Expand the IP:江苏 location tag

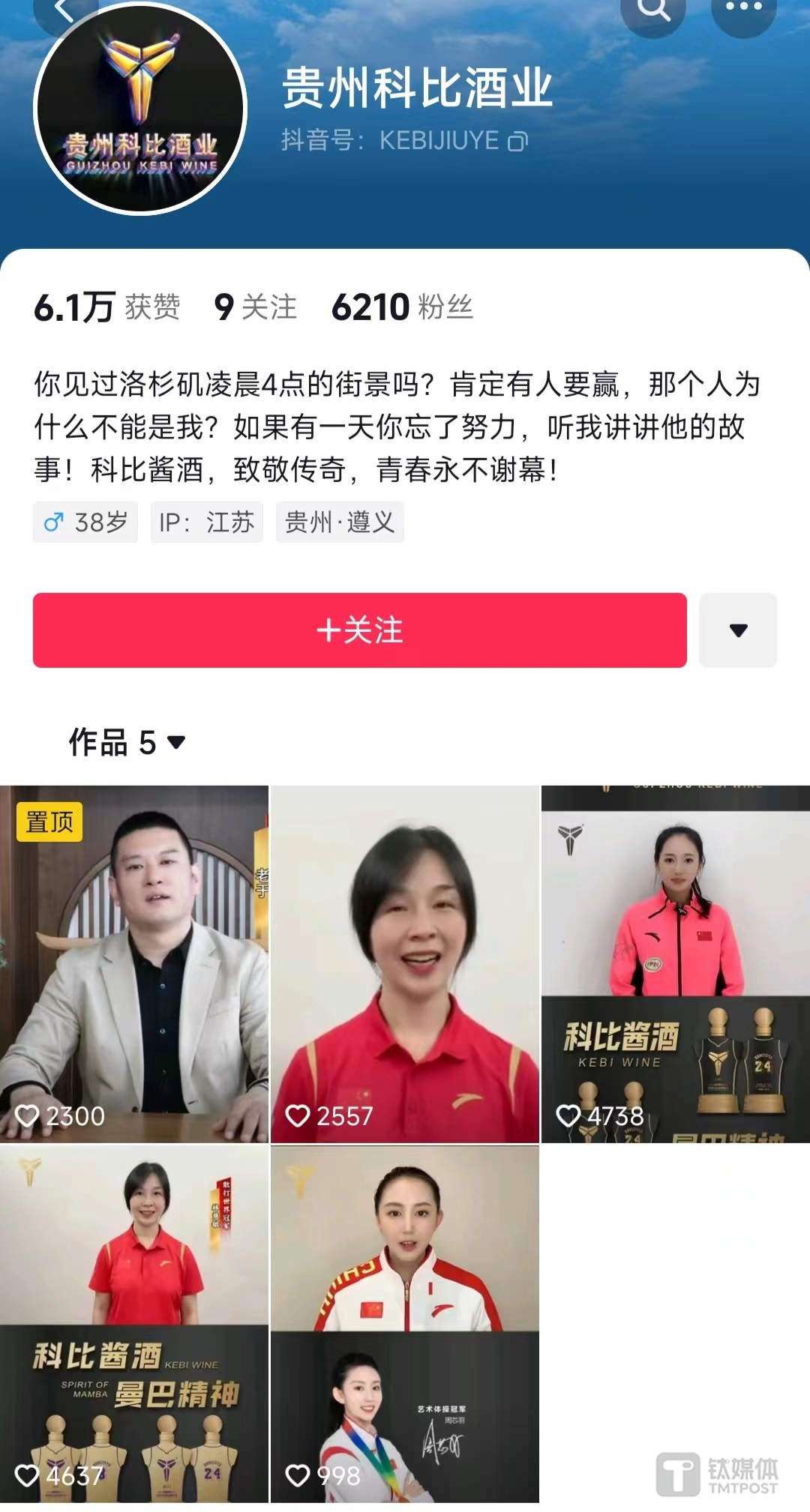coord(205,522)
